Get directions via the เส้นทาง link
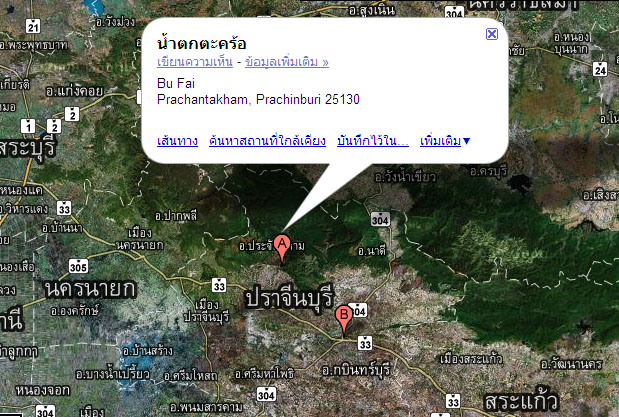Image resolution: width=619 pixels, height=417 pixels. [x=177, y=141]
